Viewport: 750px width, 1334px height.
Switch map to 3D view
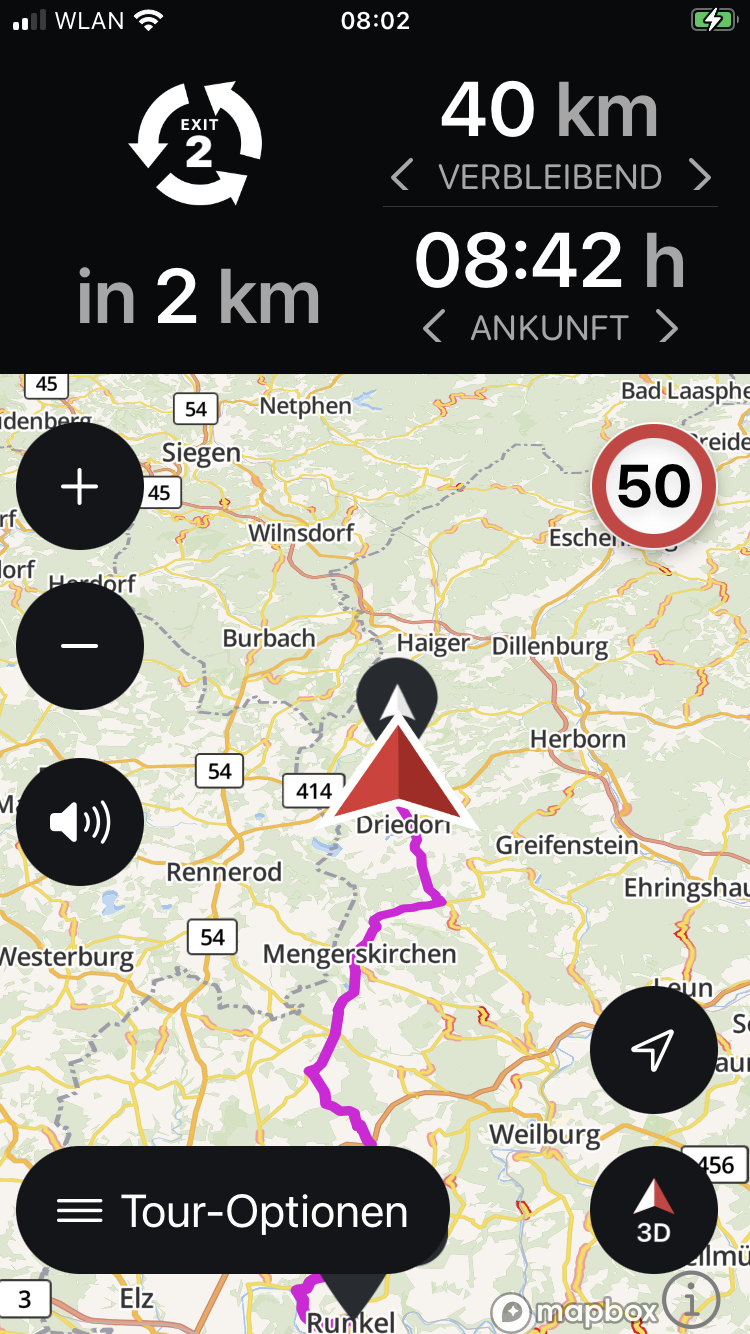(x=653, y=1210)
